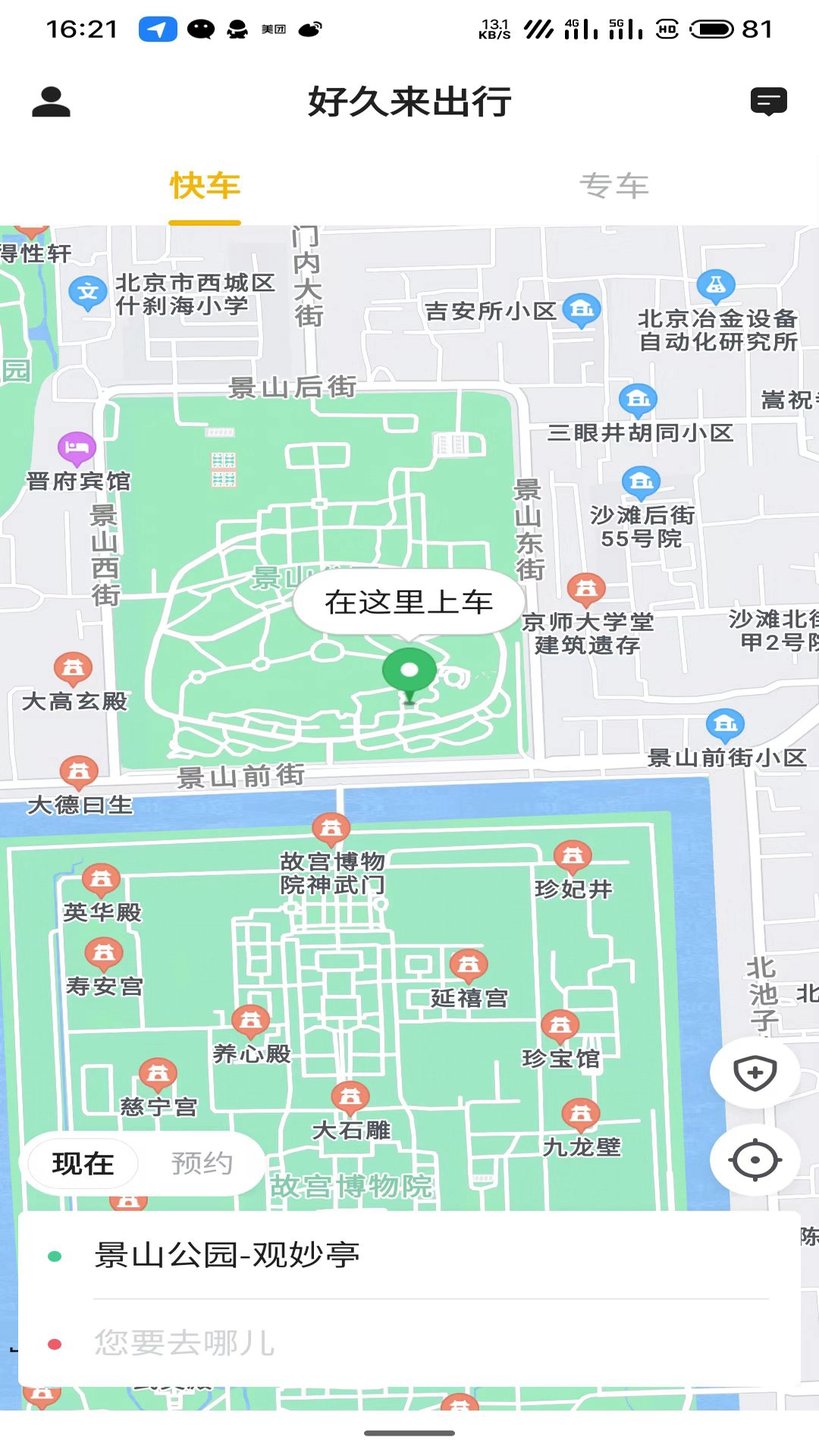Open the user profile icon
Image resolution: width=819 pixels, height=1456 pixels.
tap(51, 102)
